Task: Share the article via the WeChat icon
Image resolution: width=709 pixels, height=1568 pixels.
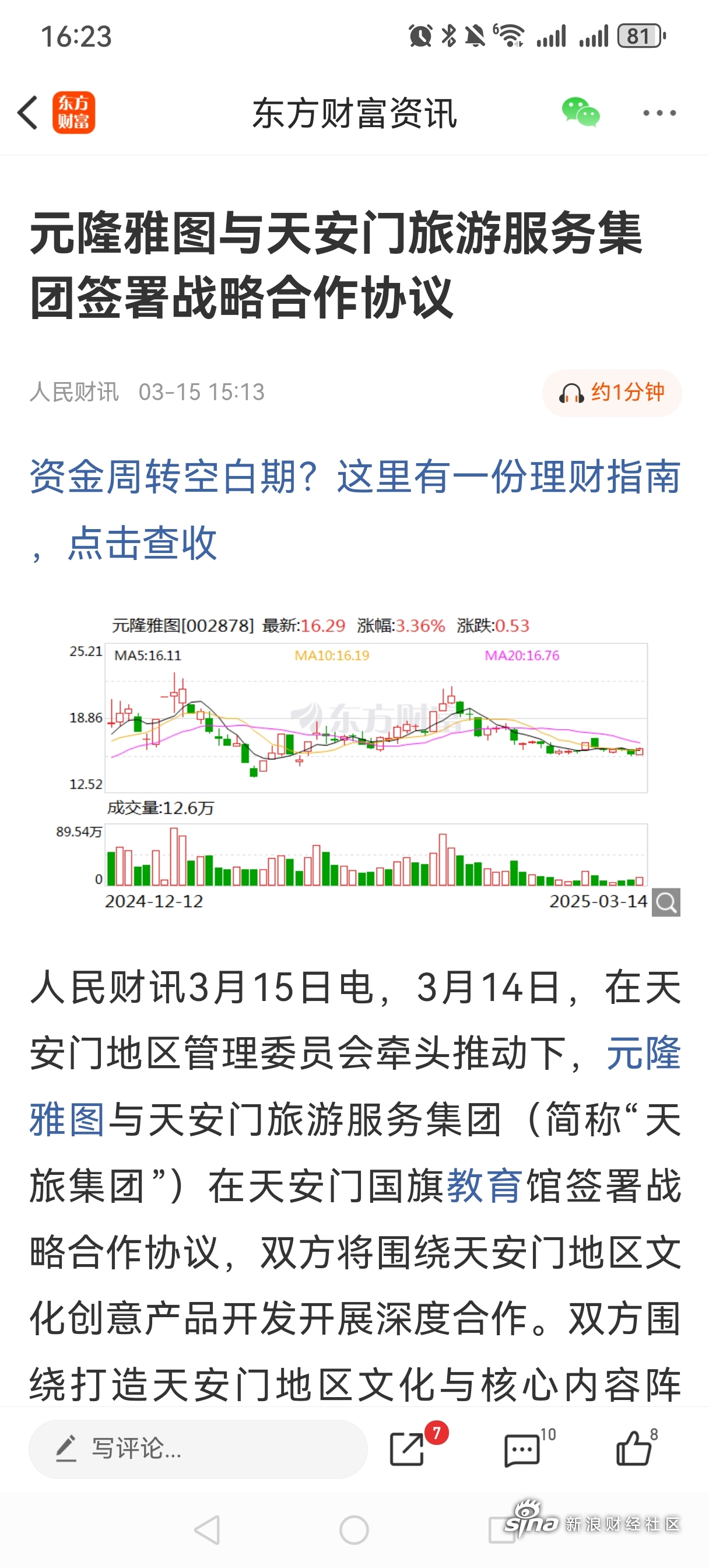Action: [580, 113]
